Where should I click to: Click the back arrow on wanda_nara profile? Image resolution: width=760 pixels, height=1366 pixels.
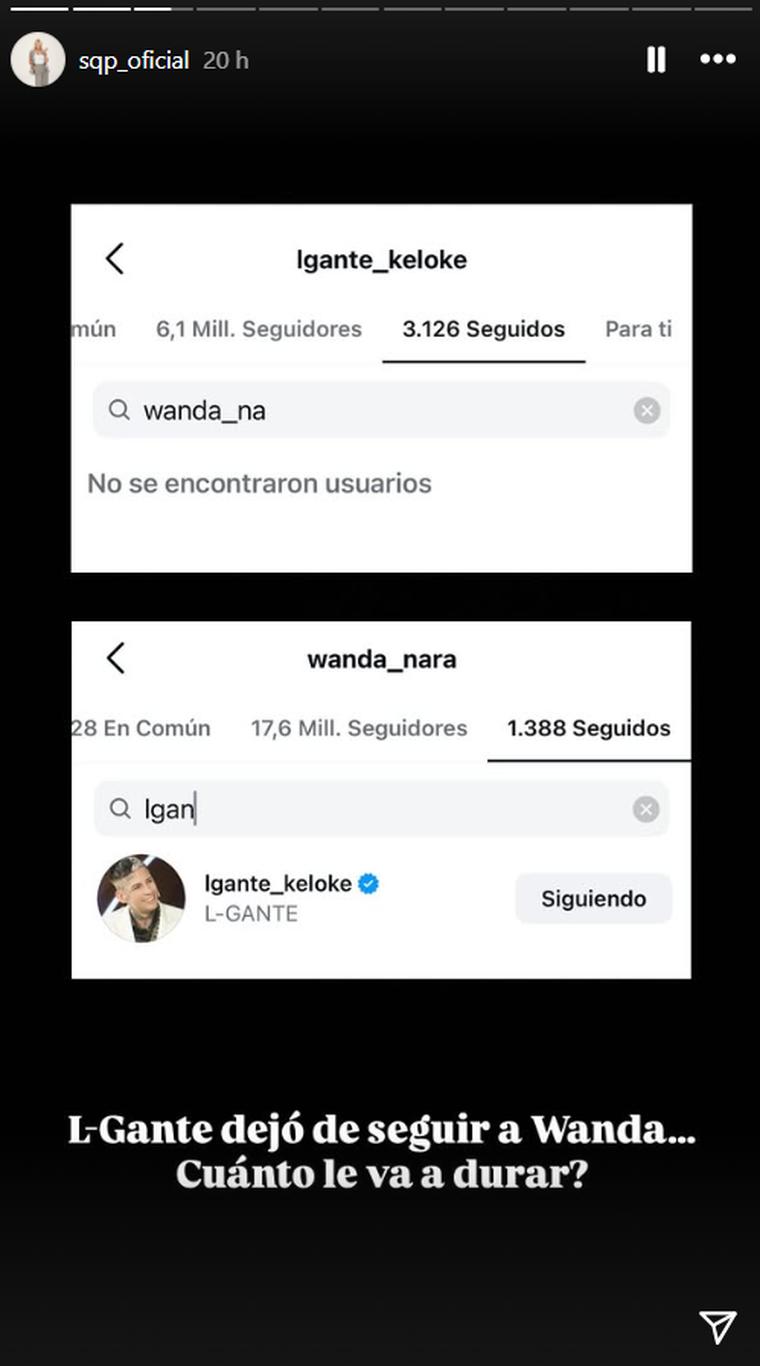coord(114,658)
